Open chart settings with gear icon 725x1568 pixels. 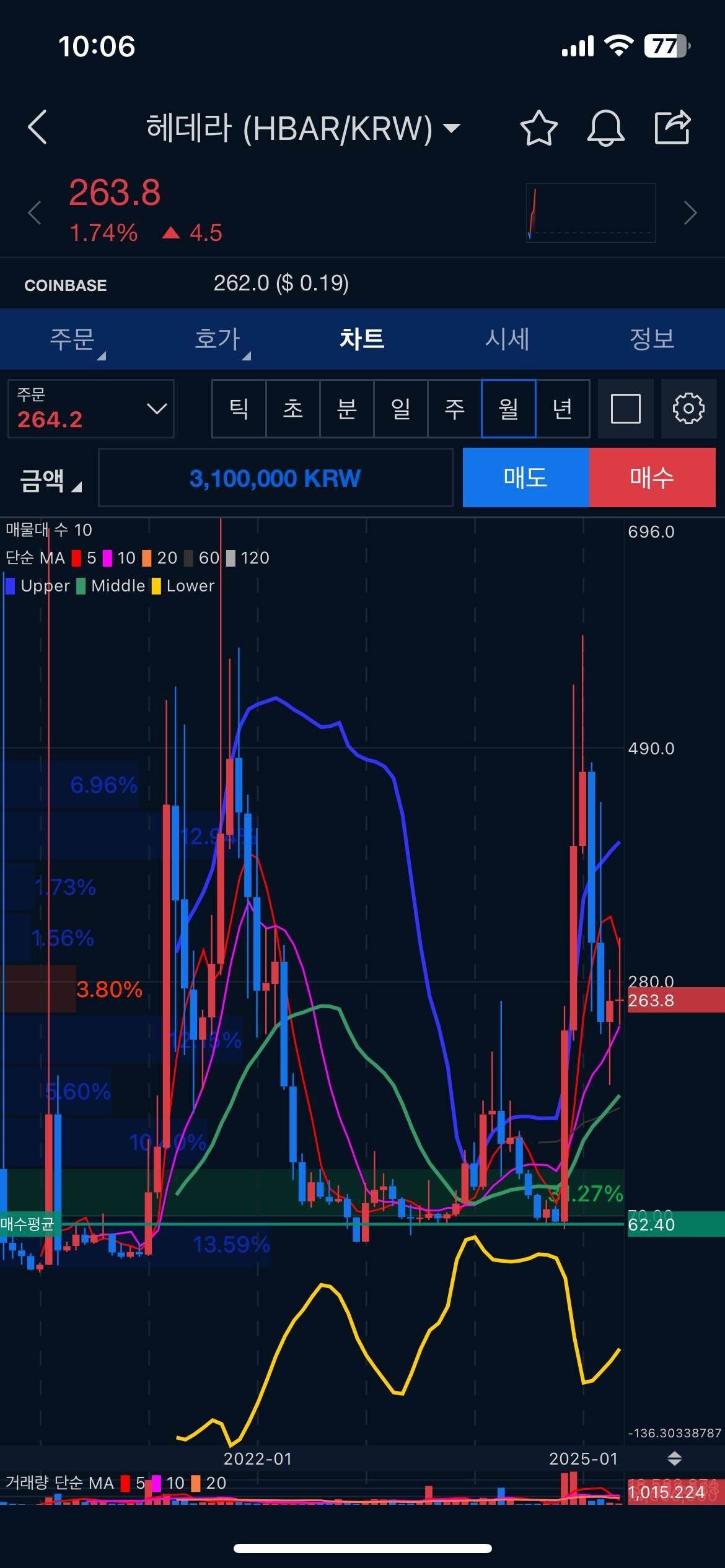(x=688, y=409)
